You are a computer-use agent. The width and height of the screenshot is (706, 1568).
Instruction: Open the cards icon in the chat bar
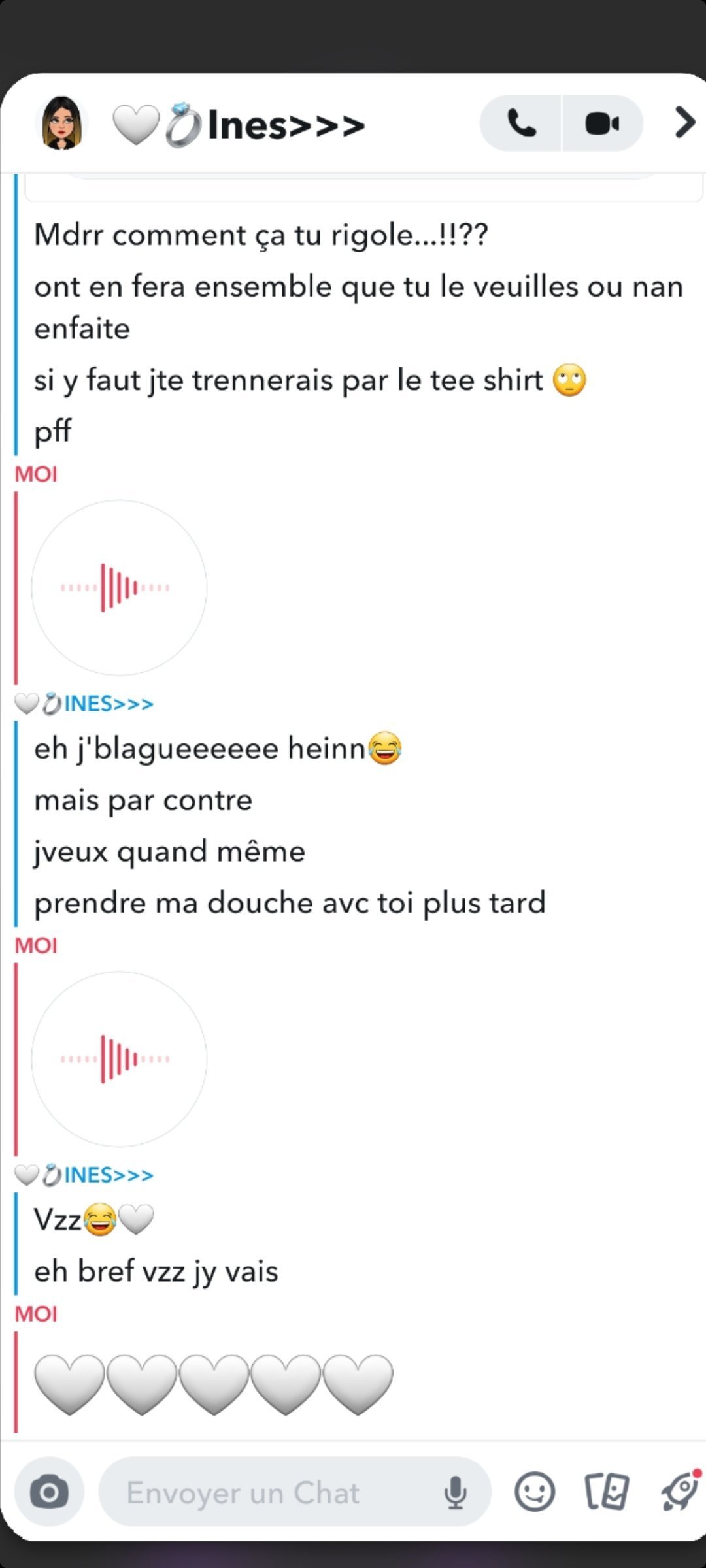coord(606,1492)
